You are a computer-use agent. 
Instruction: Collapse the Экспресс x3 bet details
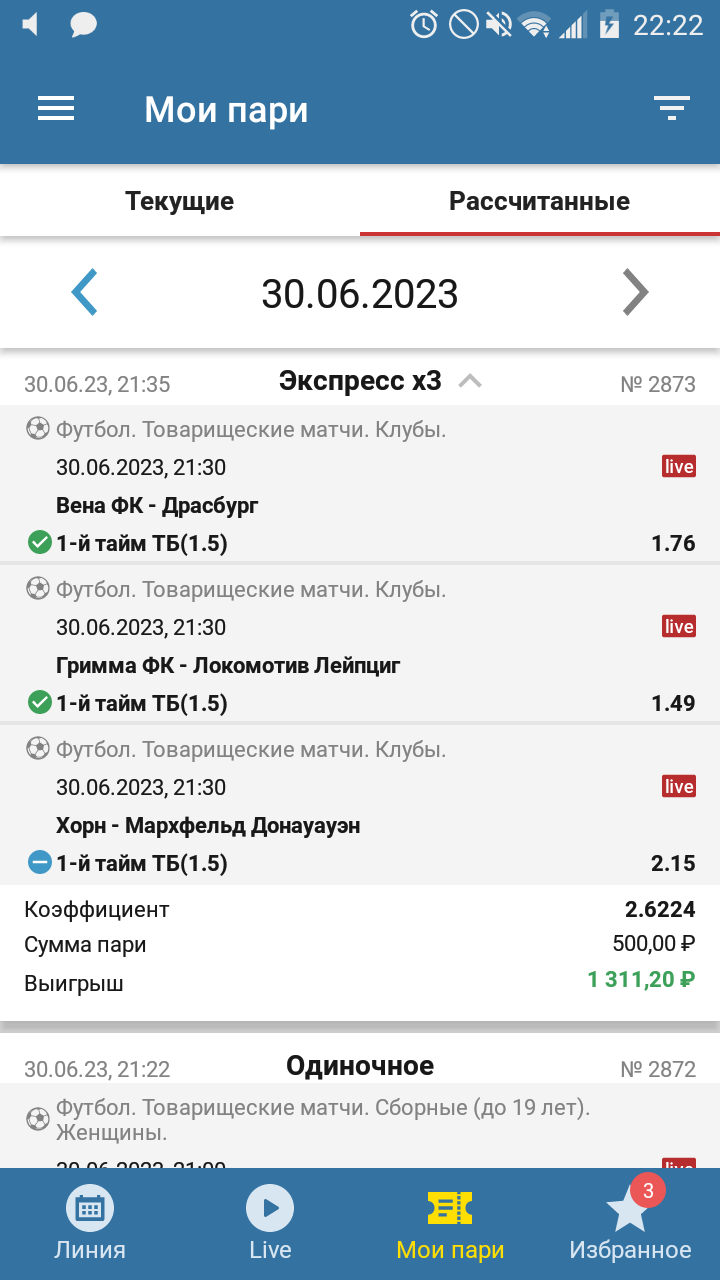470,381
